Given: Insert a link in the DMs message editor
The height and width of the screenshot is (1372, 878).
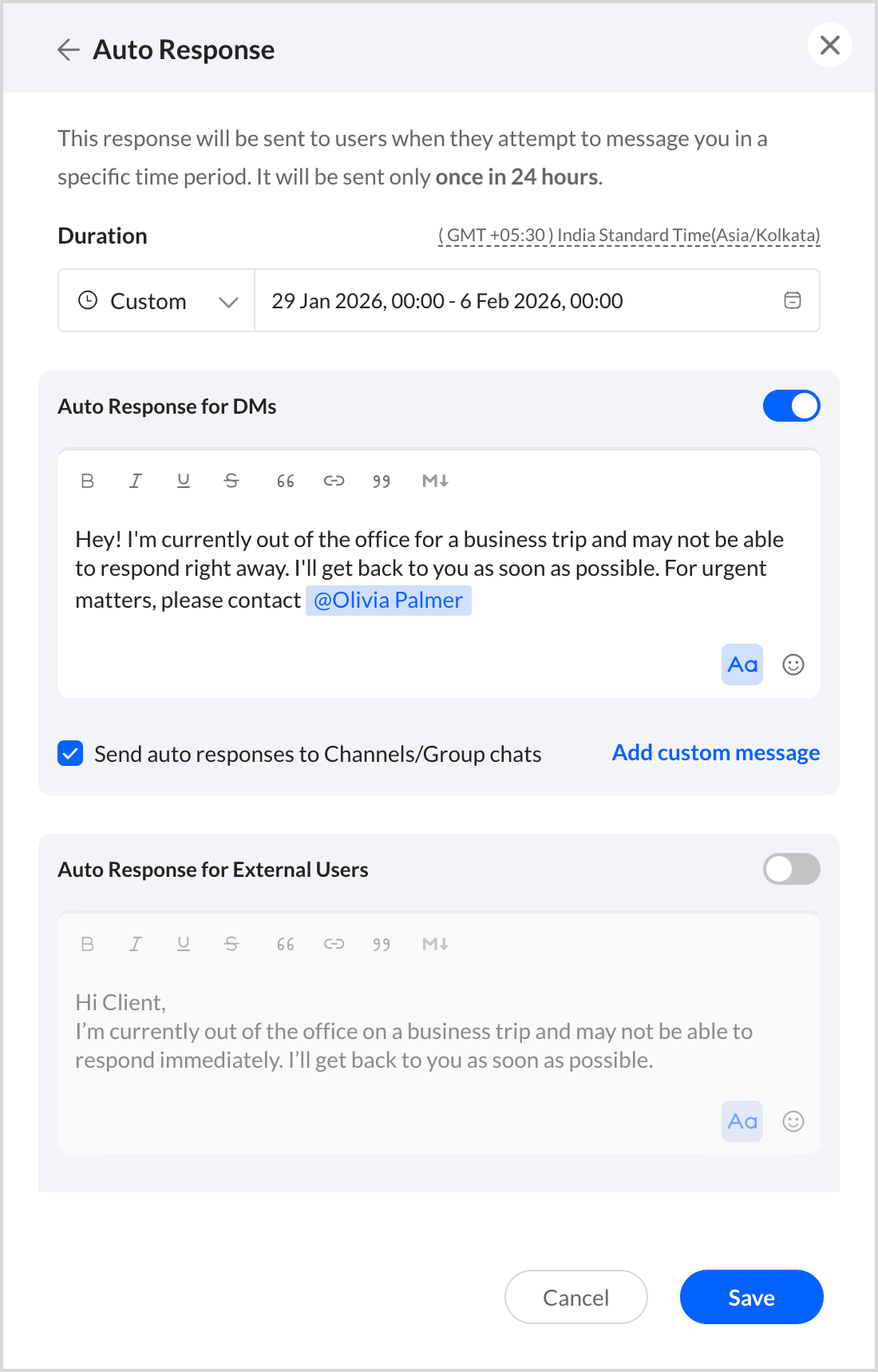Looking at the screenshot, I should click(334, 481).
